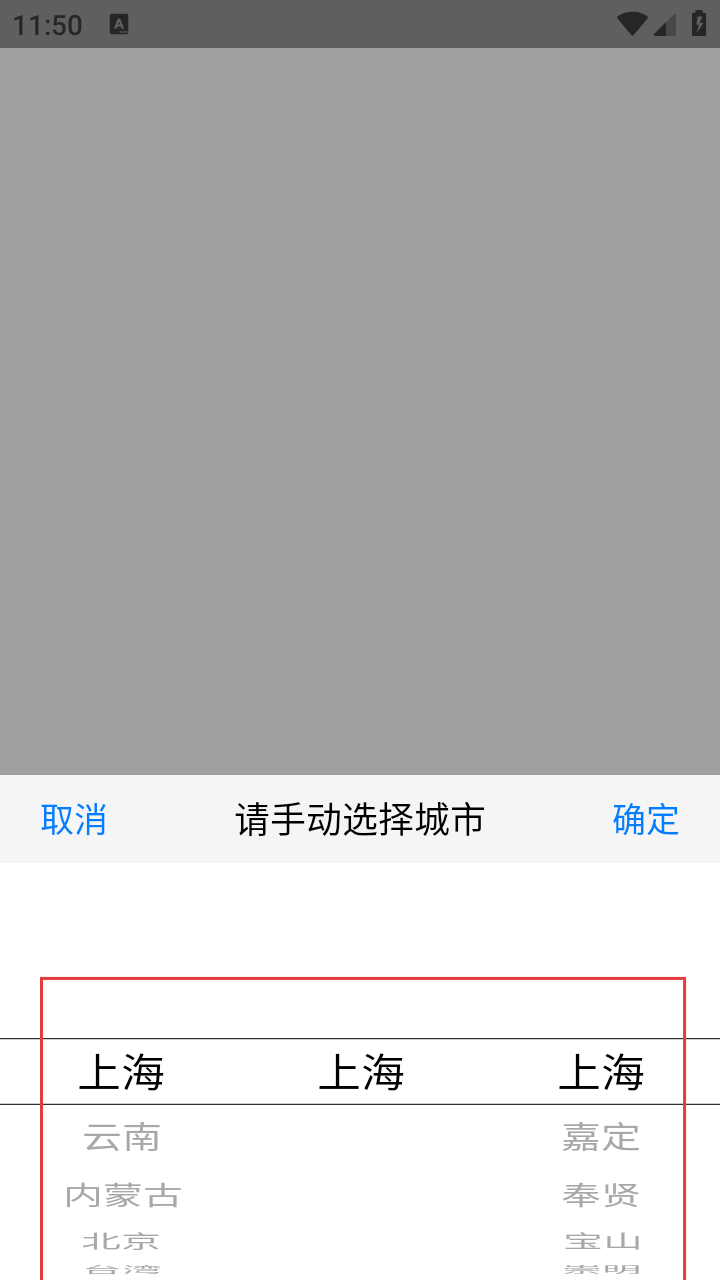720x1280 pixels.
Task: Select 嘉定 in the district column
Action: [x=600, y=1137]
